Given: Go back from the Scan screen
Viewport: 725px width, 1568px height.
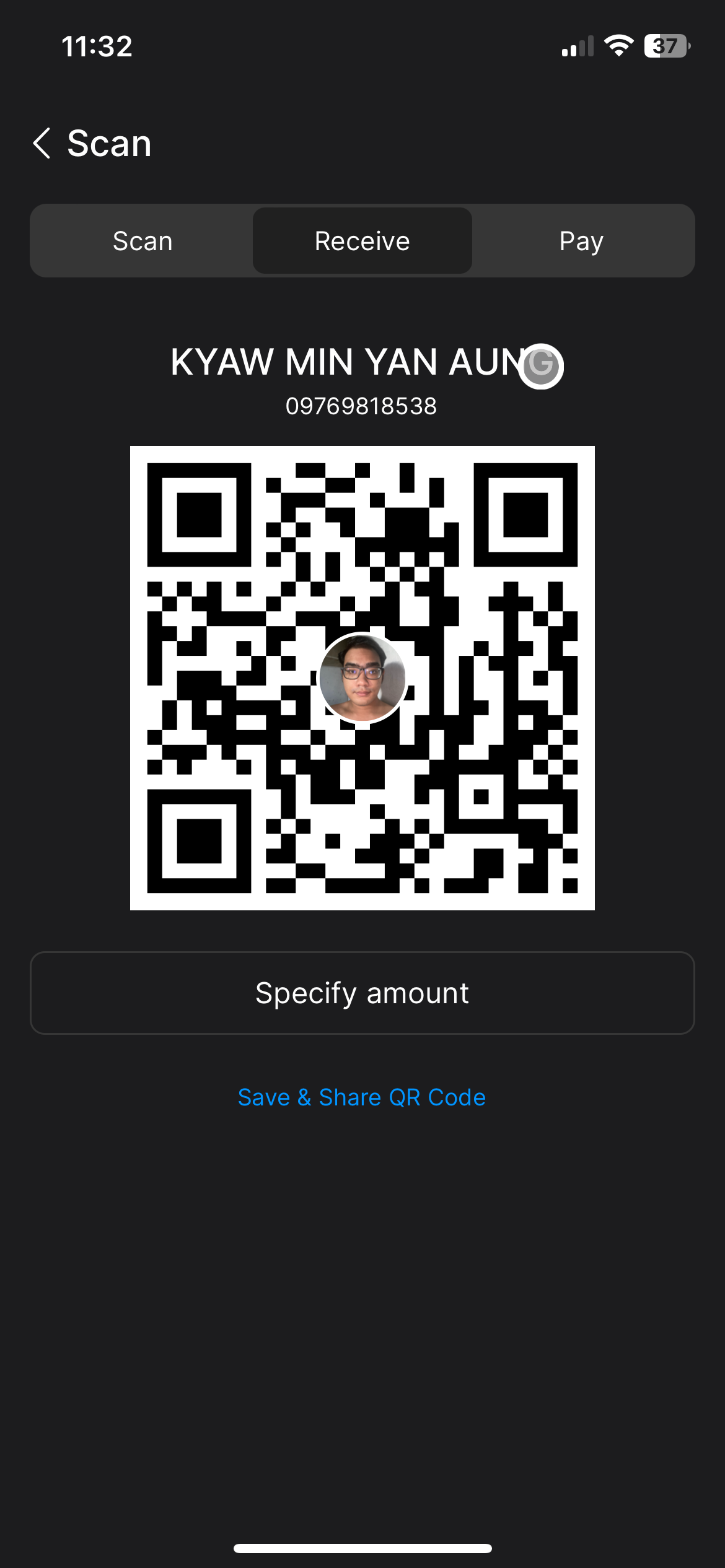Looking at the screenshot, I should coord(42,144).
